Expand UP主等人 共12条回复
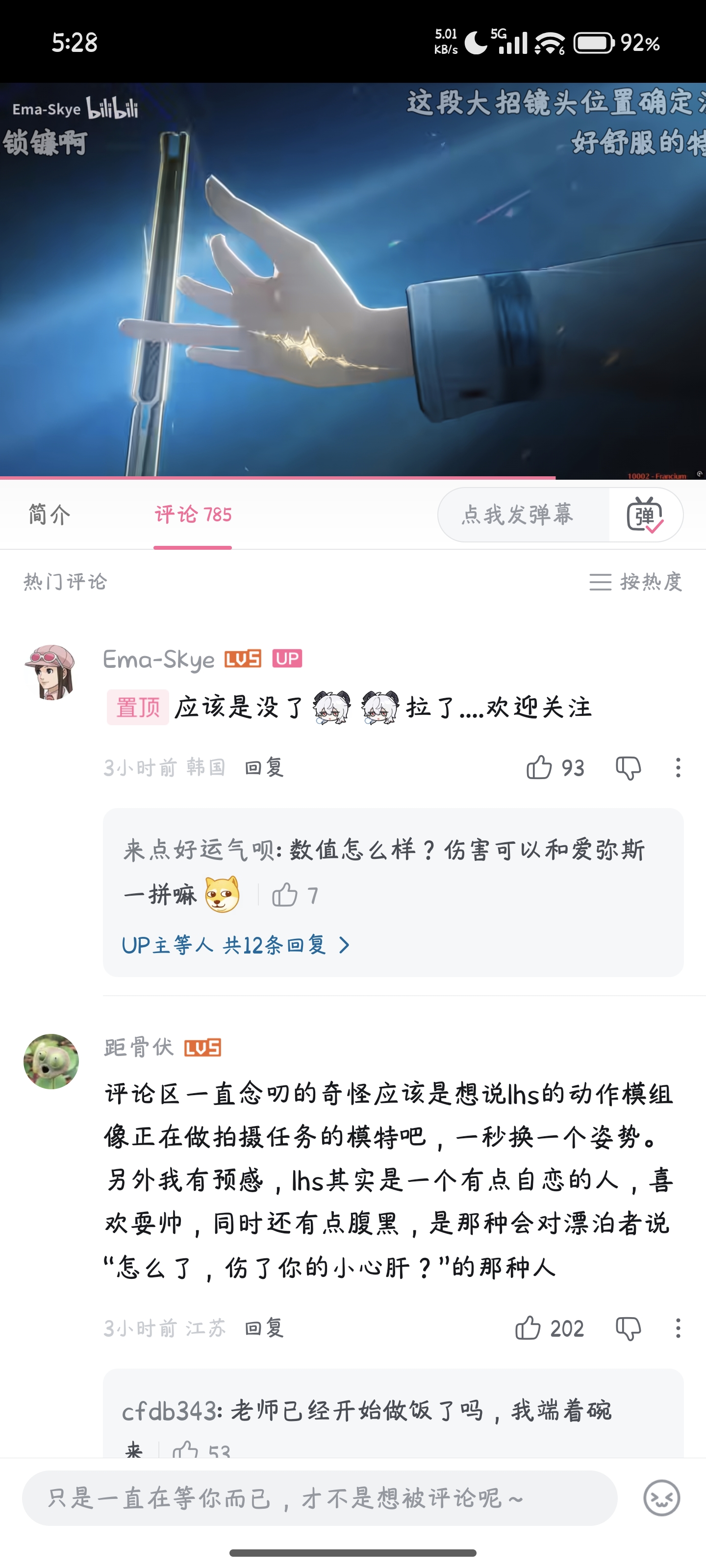Image resolution: width=706 pixels, height=1568 pixels. pos(235,945)
